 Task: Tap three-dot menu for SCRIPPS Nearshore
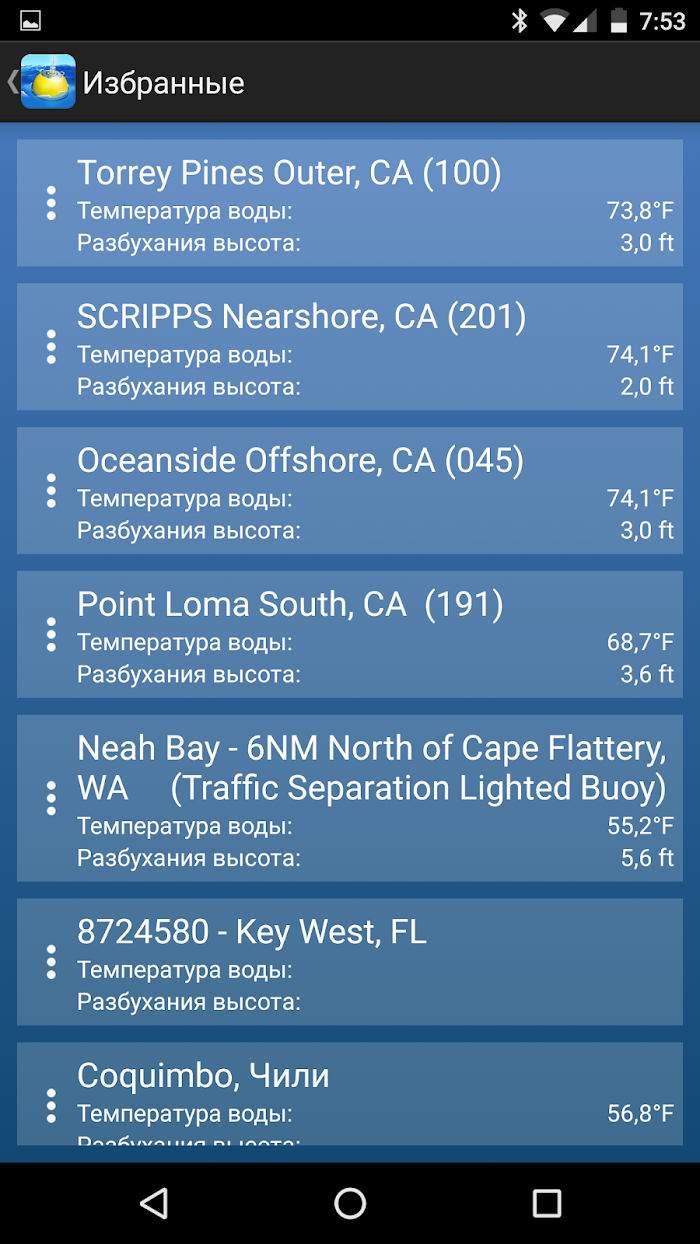point(51,347)
